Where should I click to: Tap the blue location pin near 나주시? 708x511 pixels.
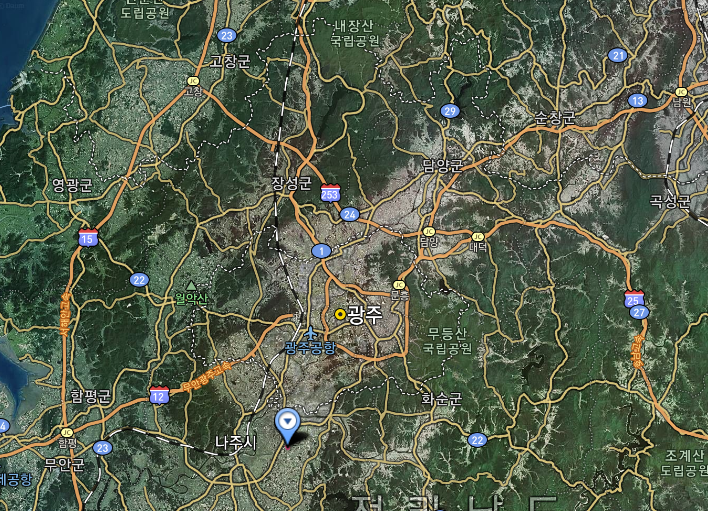(x=288, y=422)
